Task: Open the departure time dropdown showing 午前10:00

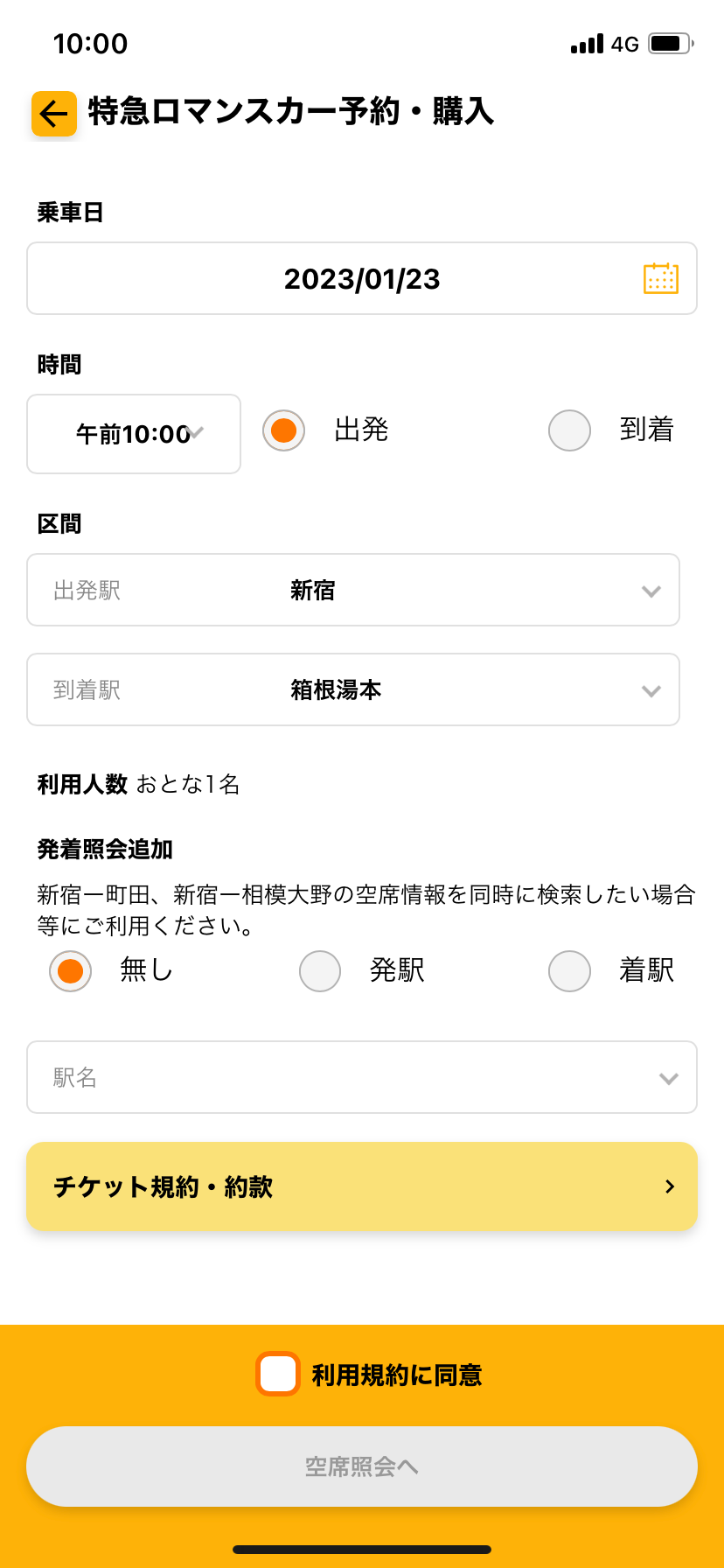Action: coord(133,434)
